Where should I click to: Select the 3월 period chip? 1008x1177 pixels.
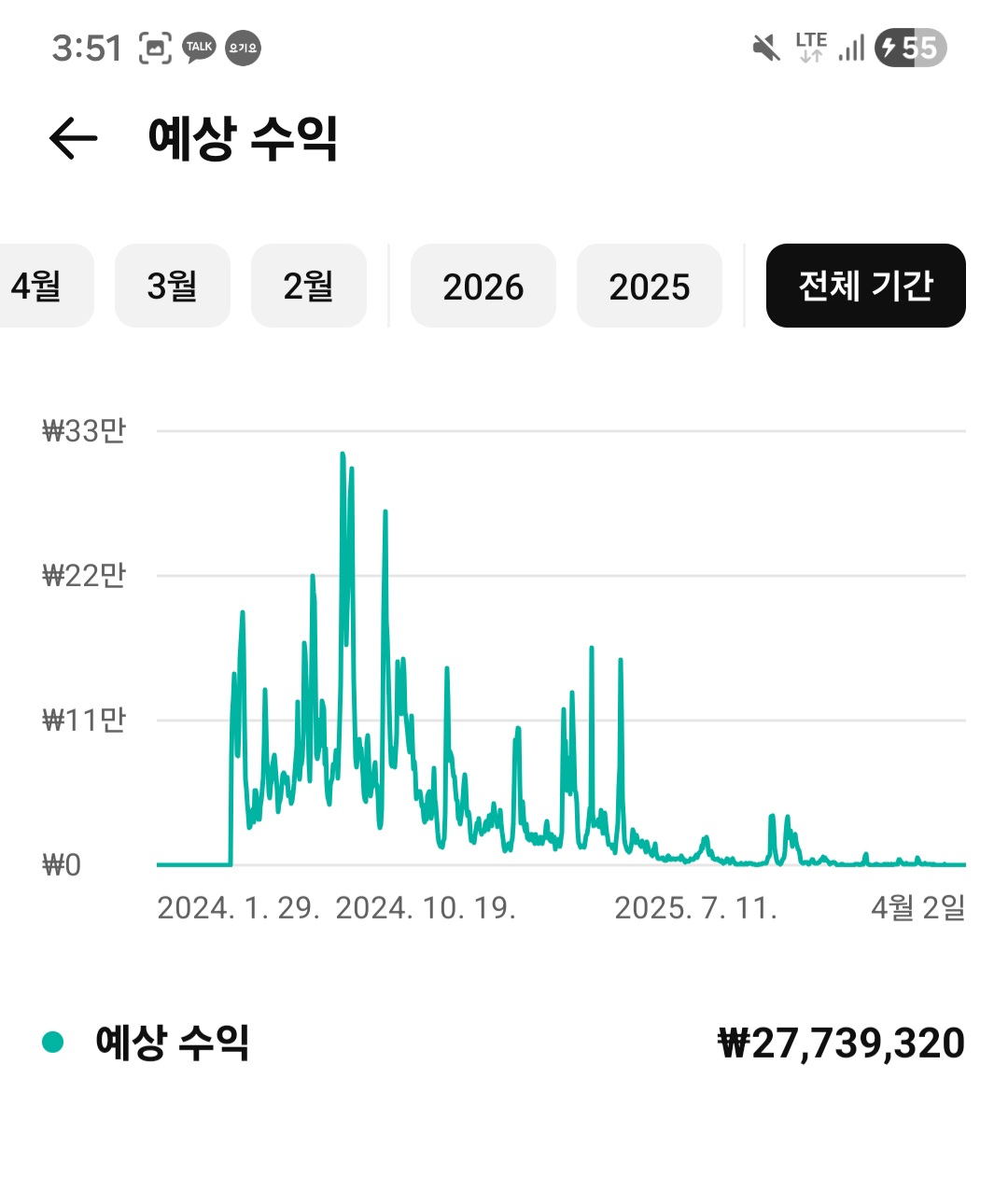pyautogui.click(x=172, y=286)
